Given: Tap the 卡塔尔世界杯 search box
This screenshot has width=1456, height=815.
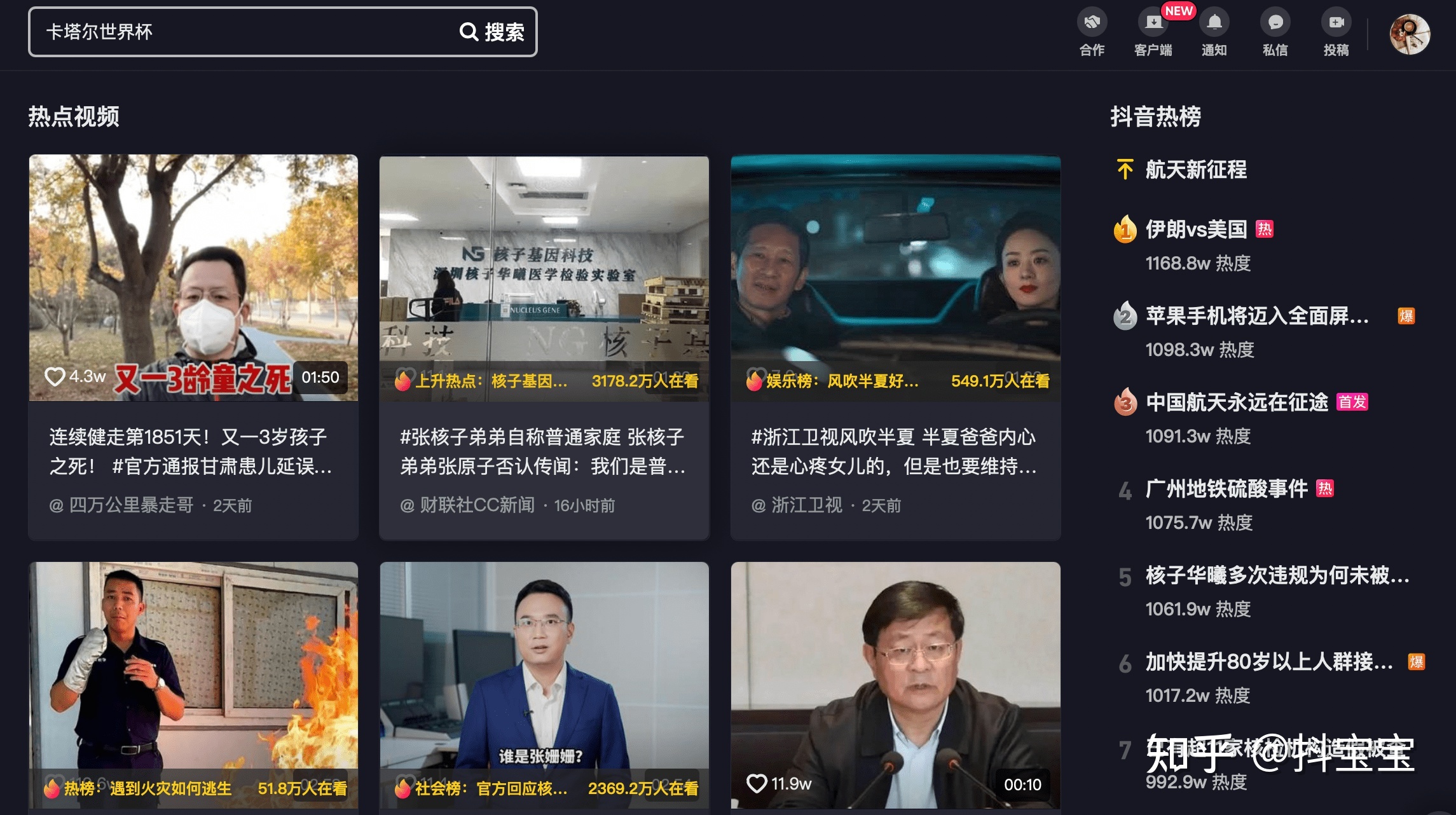Looking at the screenshot, I should (242, 32).
